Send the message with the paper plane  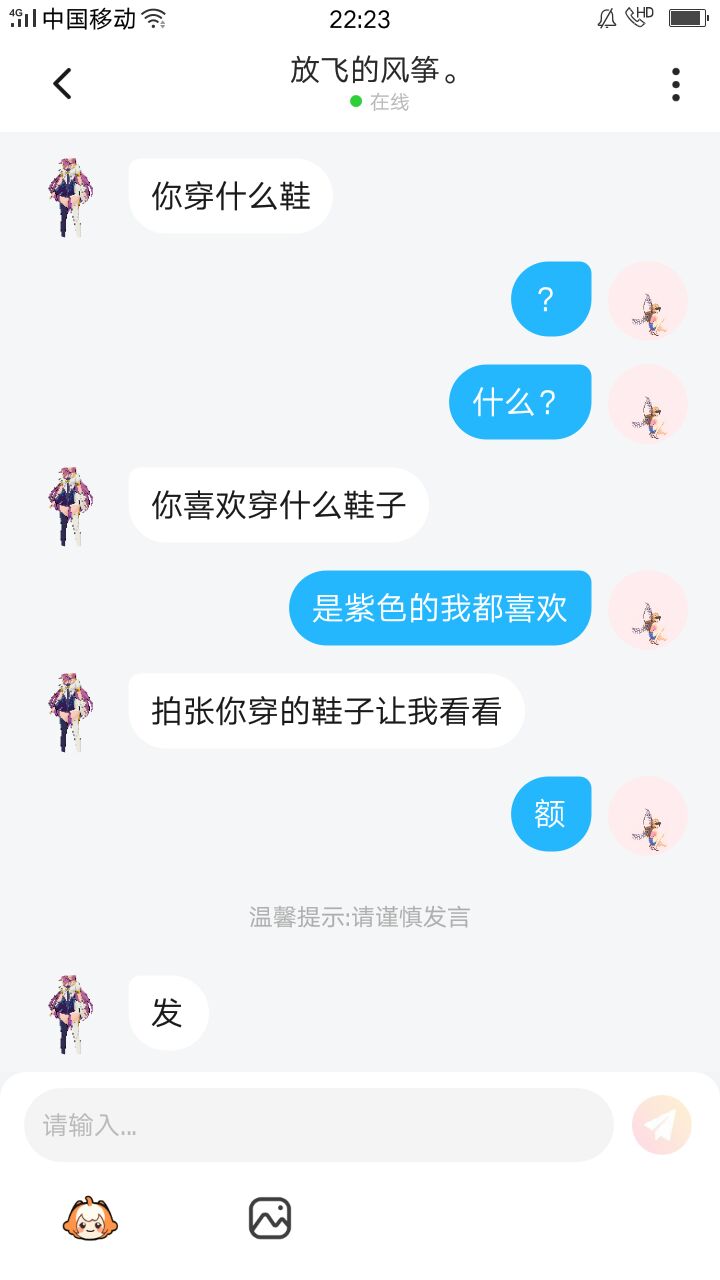(662, 1125)
